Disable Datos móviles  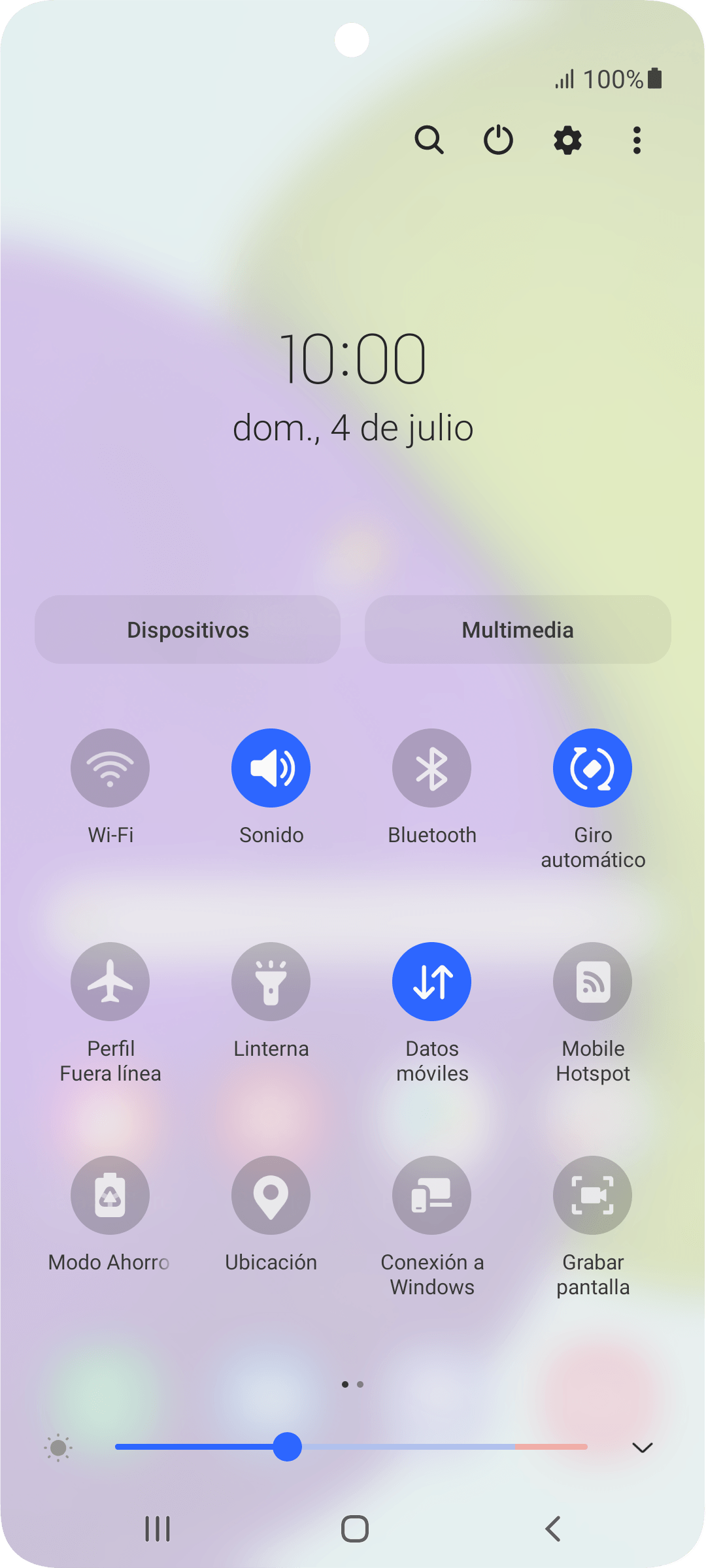431,981
